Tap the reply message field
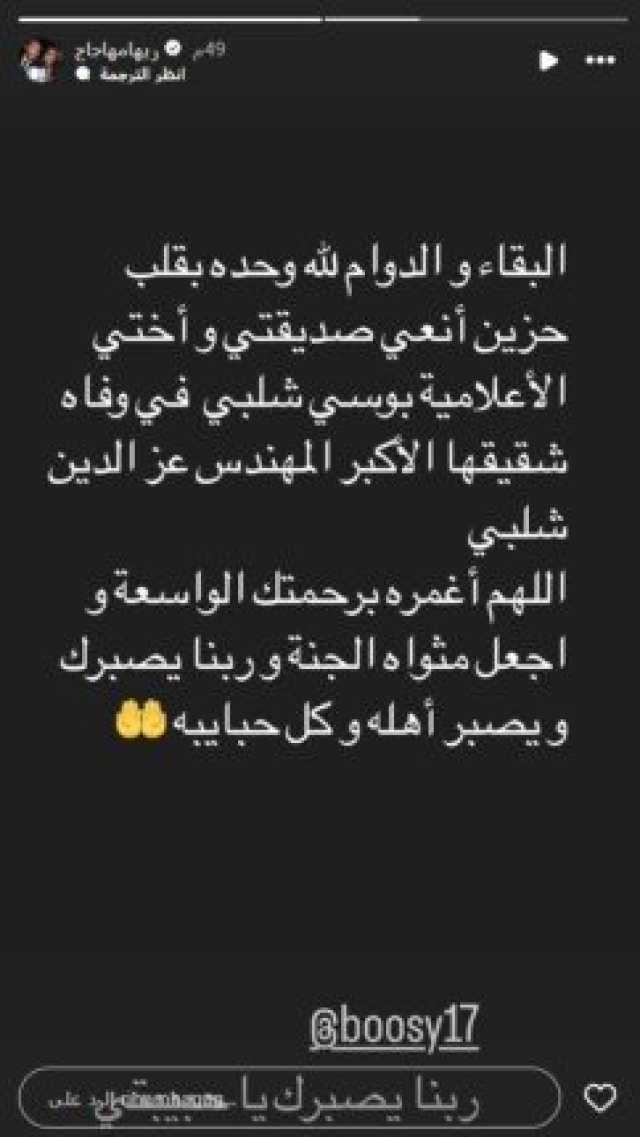The image size is (640, 1137). (x=291, y=1101)
